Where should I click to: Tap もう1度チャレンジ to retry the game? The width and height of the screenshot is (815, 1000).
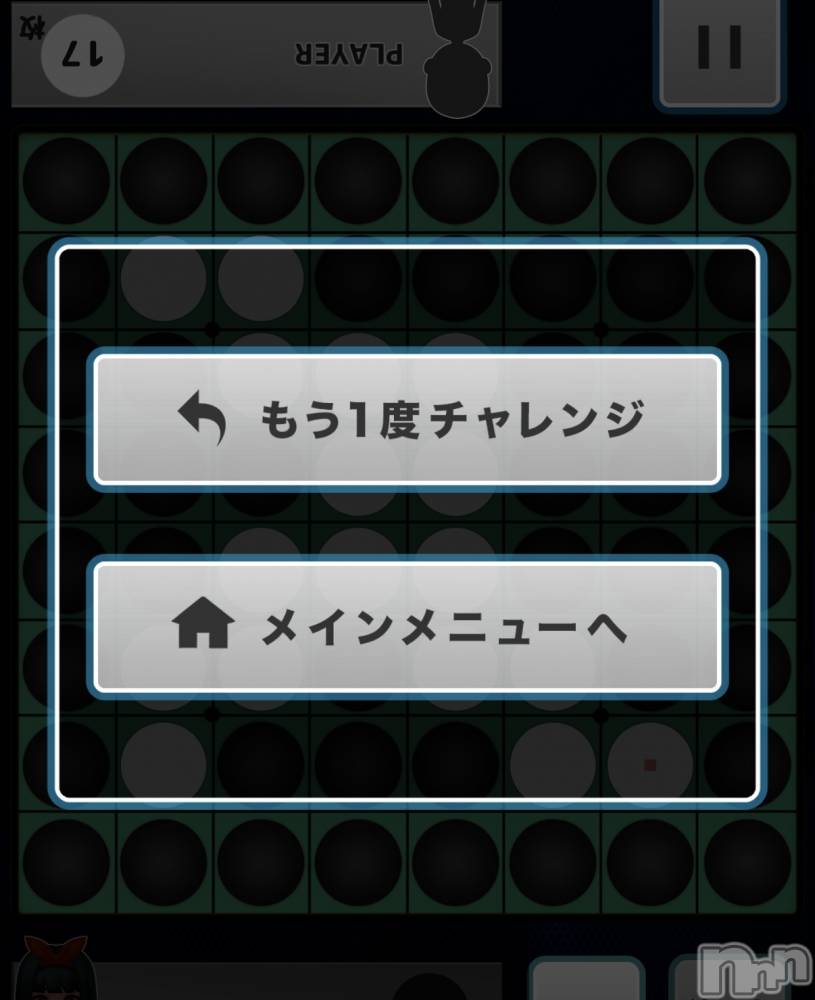tap(407, 419)
